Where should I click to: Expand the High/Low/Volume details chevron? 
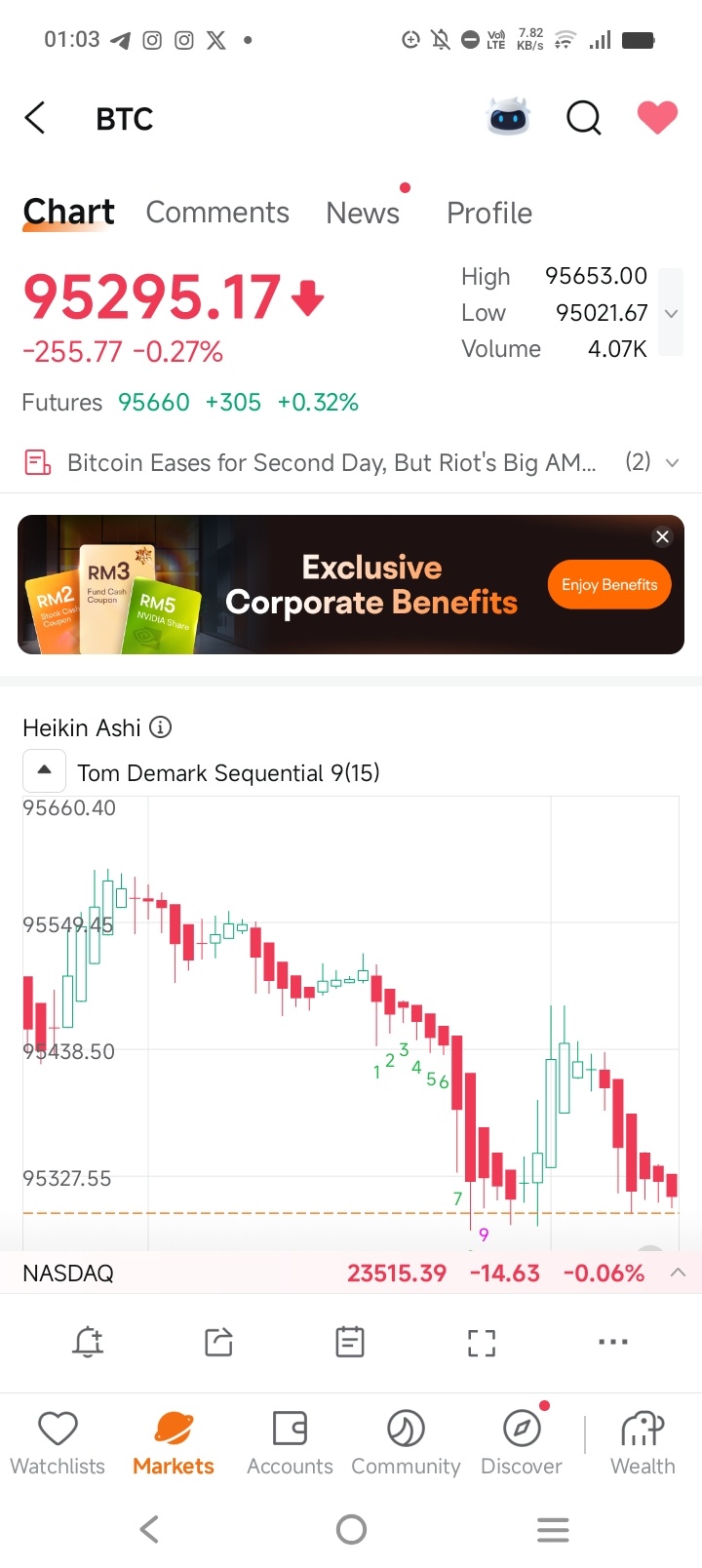671,313
